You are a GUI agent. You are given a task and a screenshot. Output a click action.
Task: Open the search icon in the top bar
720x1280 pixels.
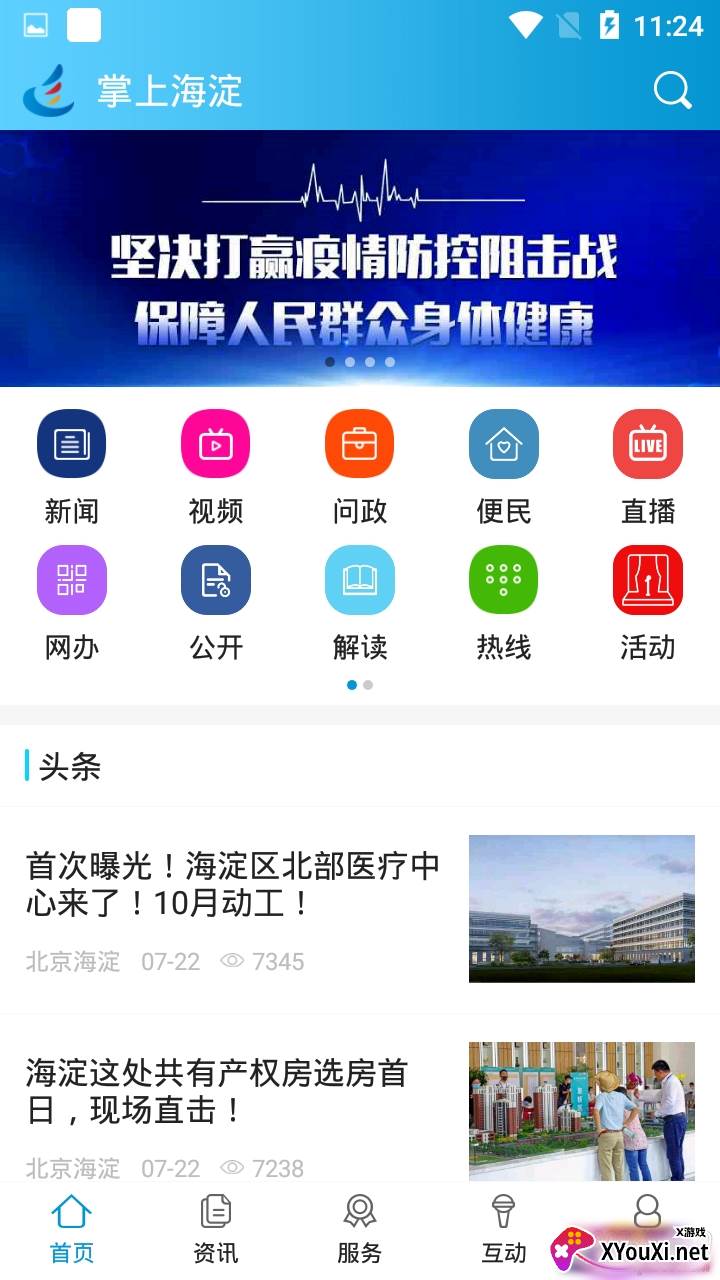(x=672, y=90)
